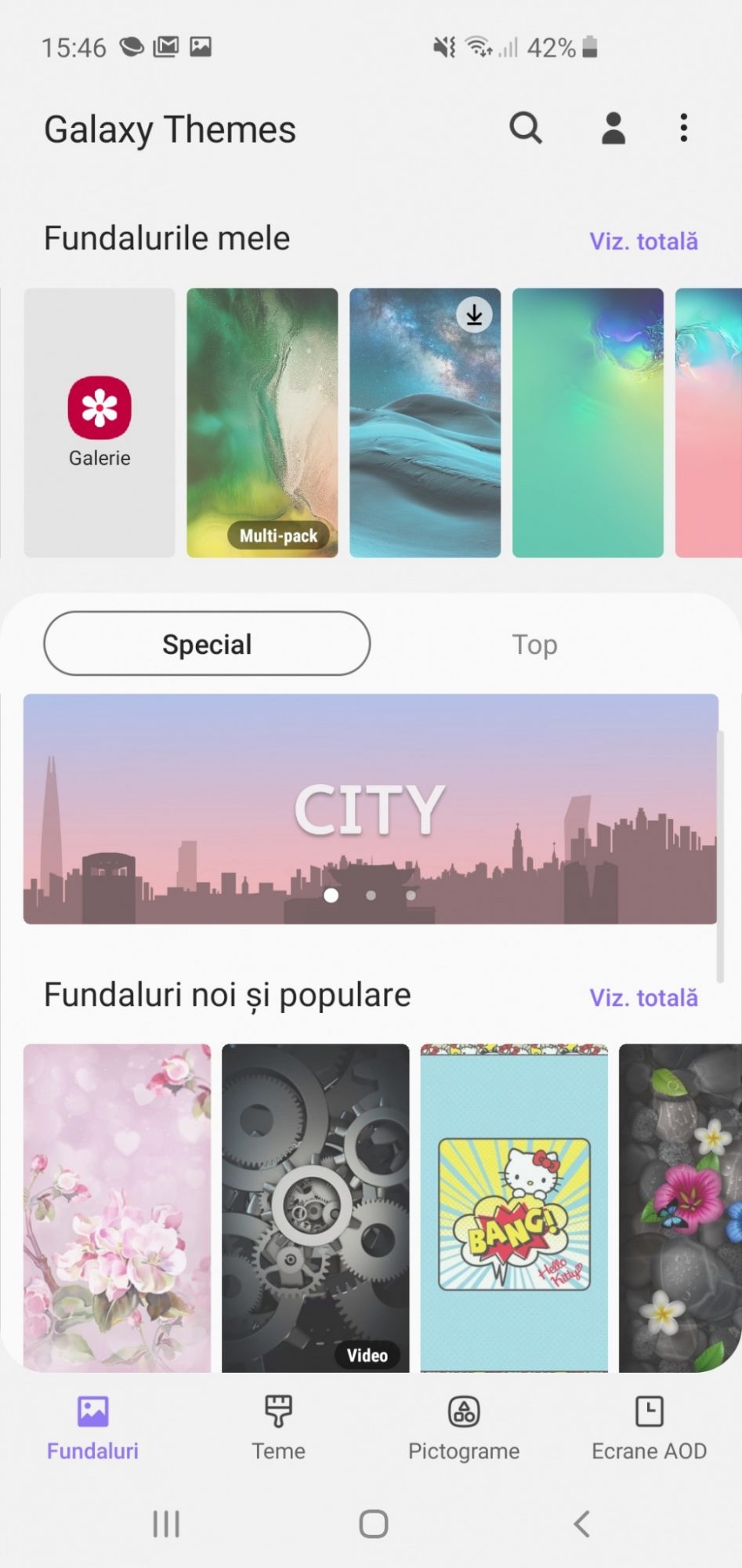The image size is (742, 1568).
Task: Open the CITY banner collection
Action: coord(371,808)
